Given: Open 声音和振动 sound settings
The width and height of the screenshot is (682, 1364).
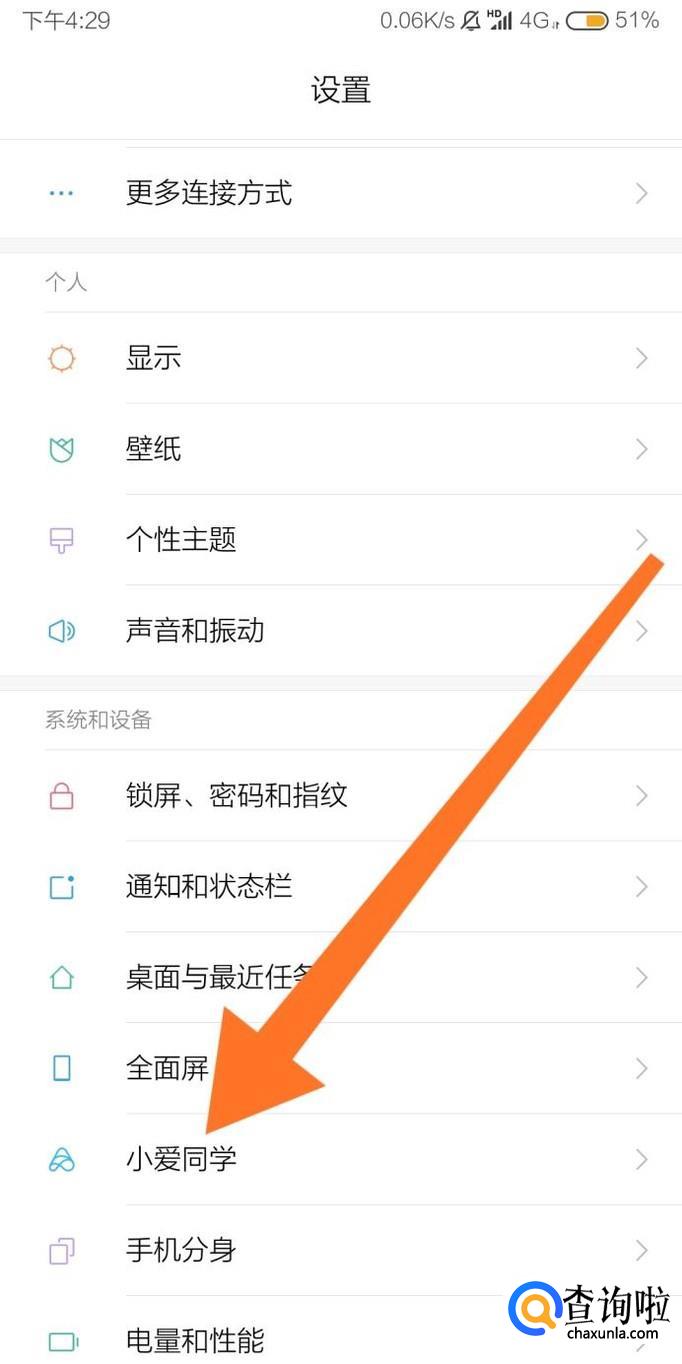Looking at the screenshot, I should pos(195,631).
